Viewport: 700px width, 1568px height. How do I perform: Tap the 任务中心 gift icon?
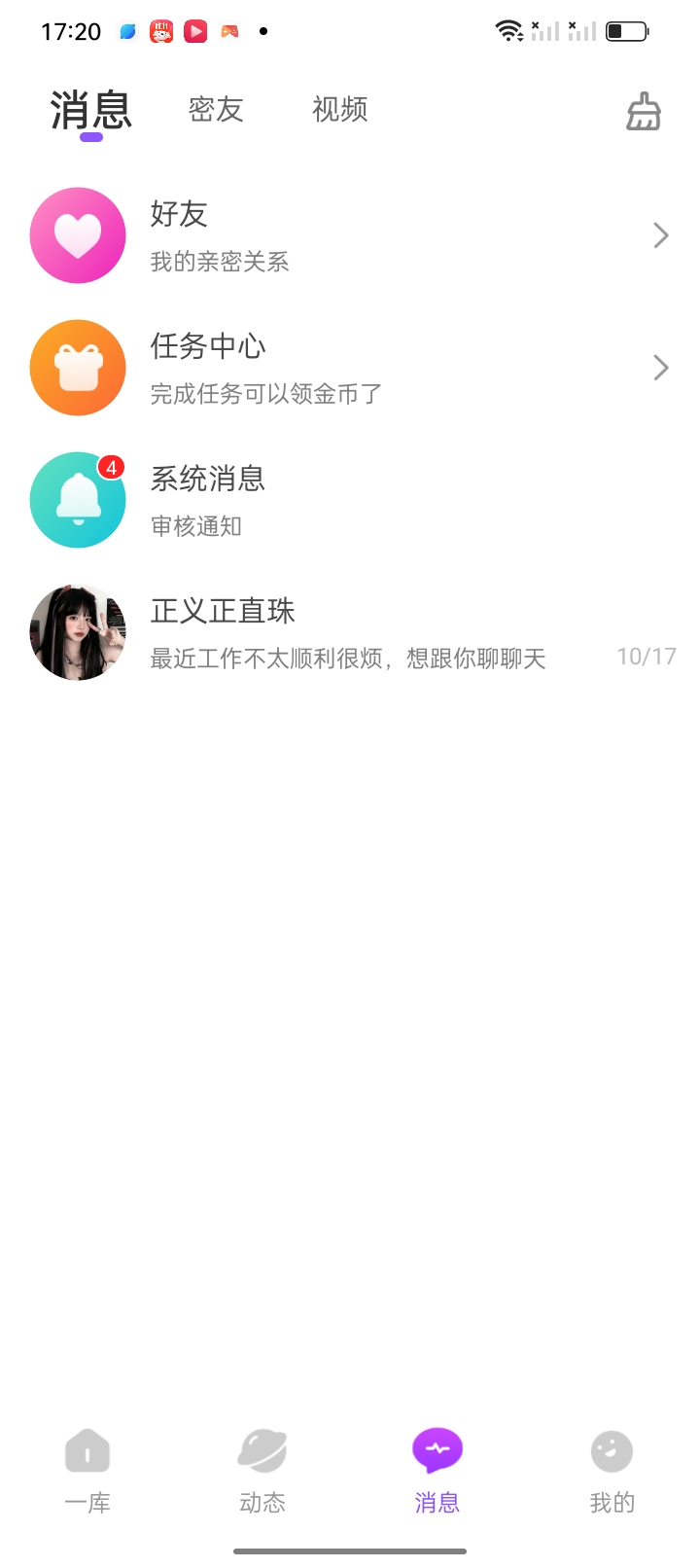pos(78,368)
